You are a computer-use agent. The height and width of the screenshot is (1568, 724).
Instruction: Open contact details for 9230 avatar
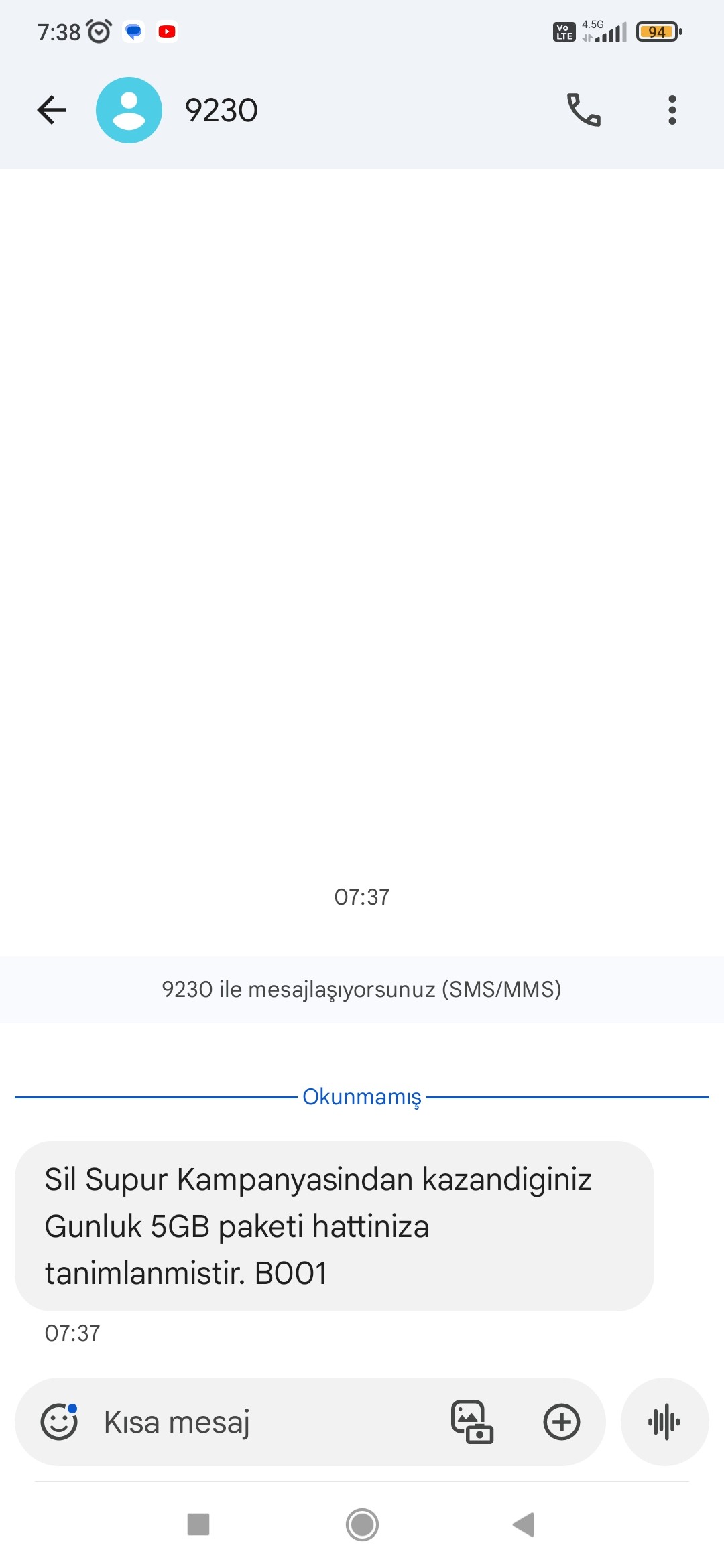129,110
